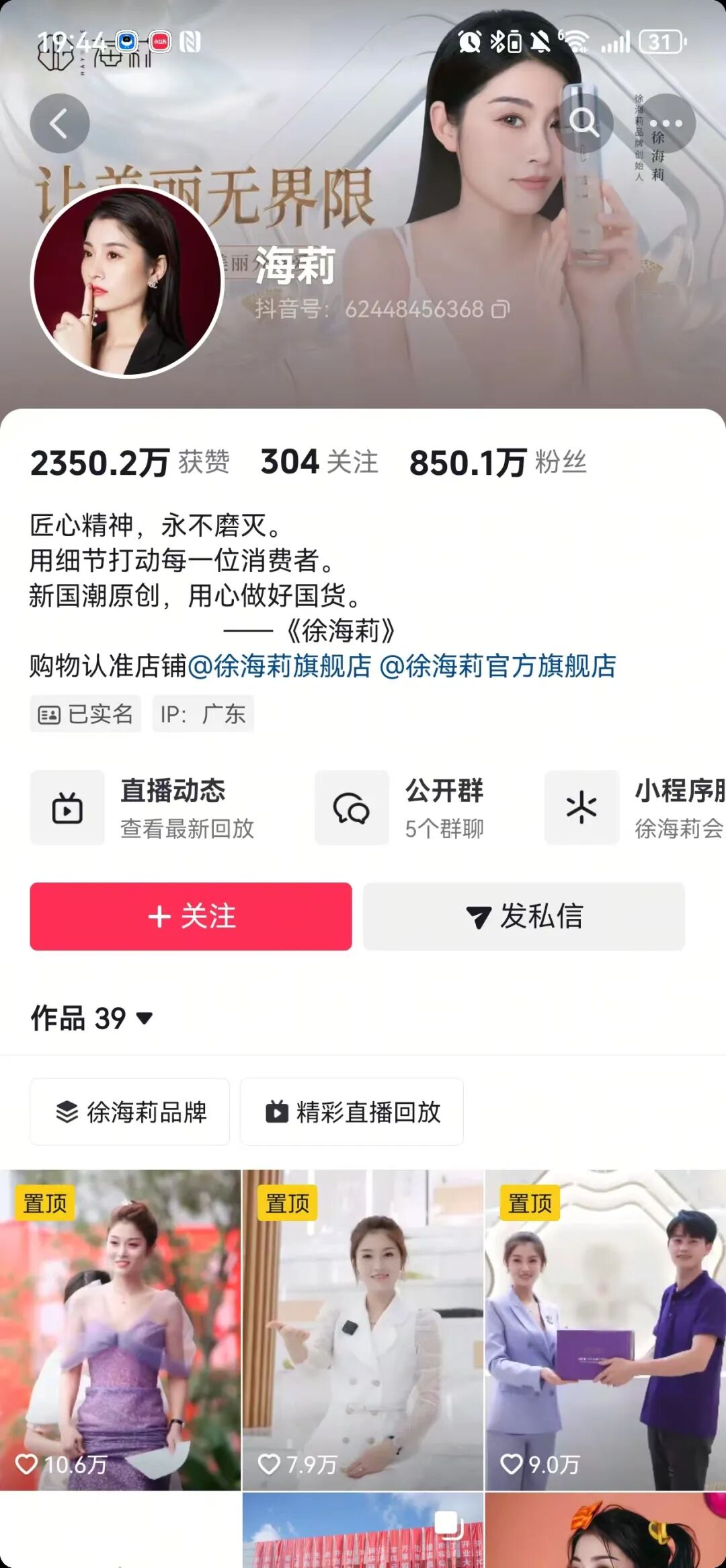Open the pinned video with 10.6万 likes
The width and height of the screenshot is (726, 1568).
pos(120,1329)
